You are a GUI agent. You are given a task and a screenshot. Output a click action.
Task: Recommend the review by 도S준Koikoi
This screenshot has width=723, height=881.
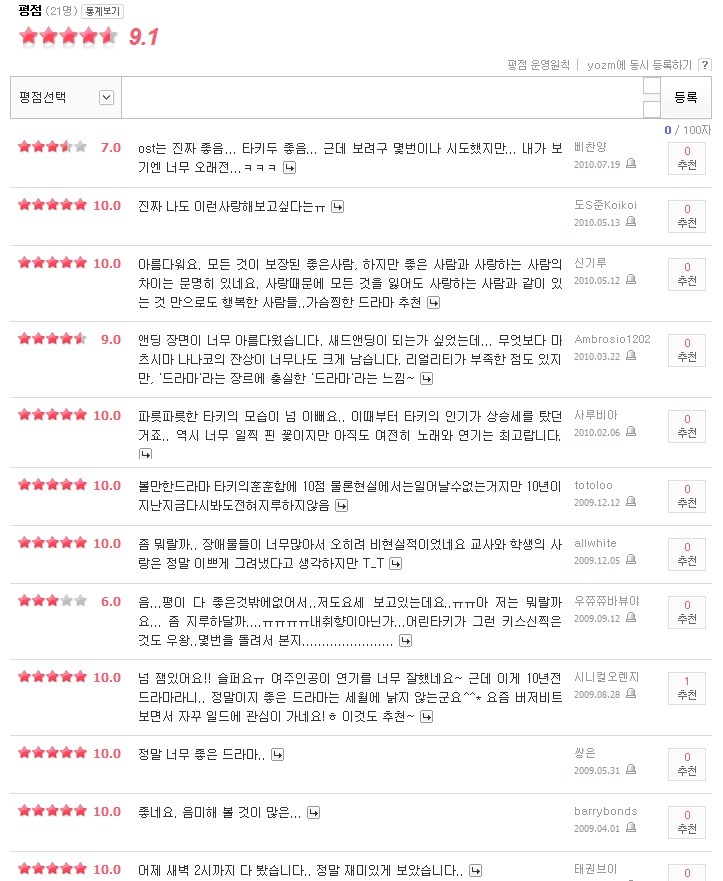[686, 216]
